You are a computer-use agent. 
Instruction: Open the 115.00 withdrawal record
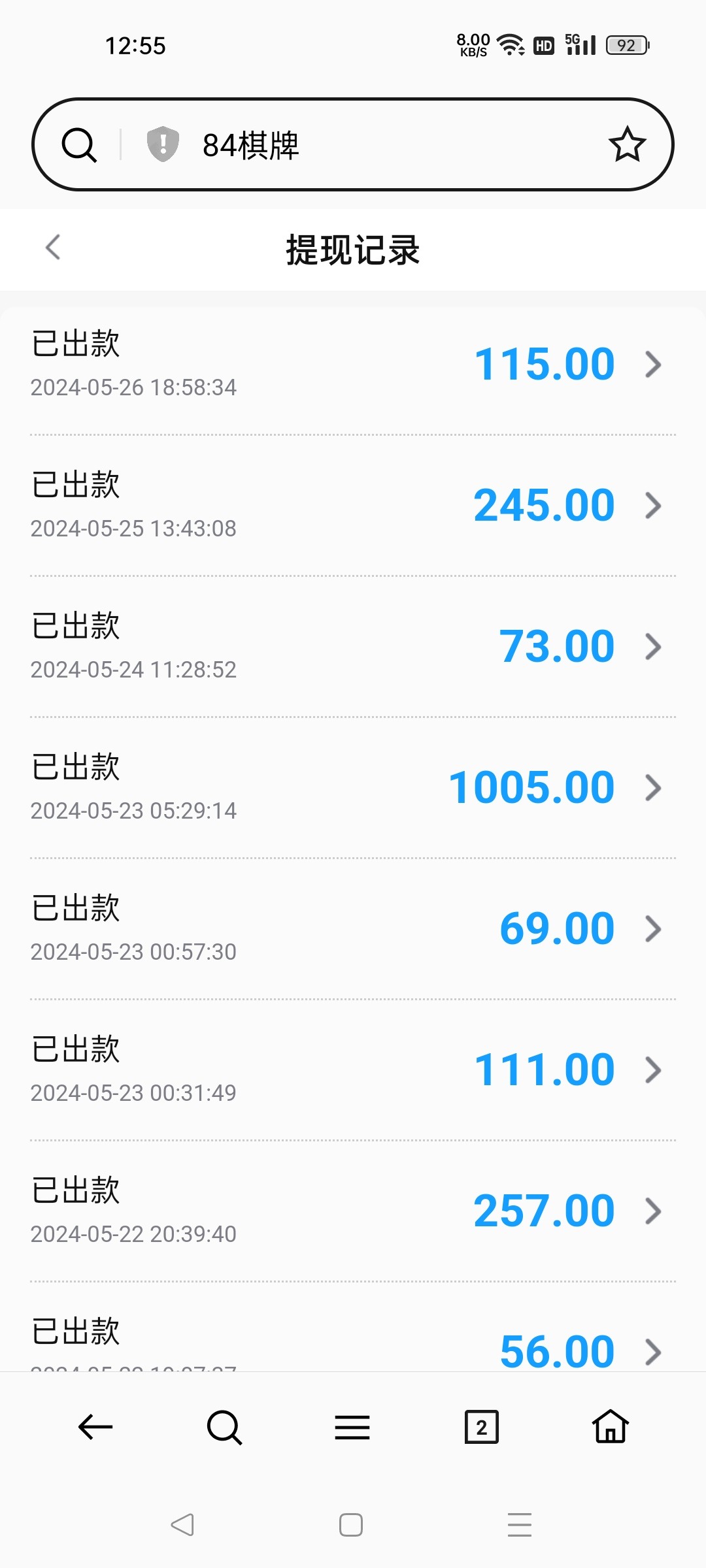[x=353, y=365]
